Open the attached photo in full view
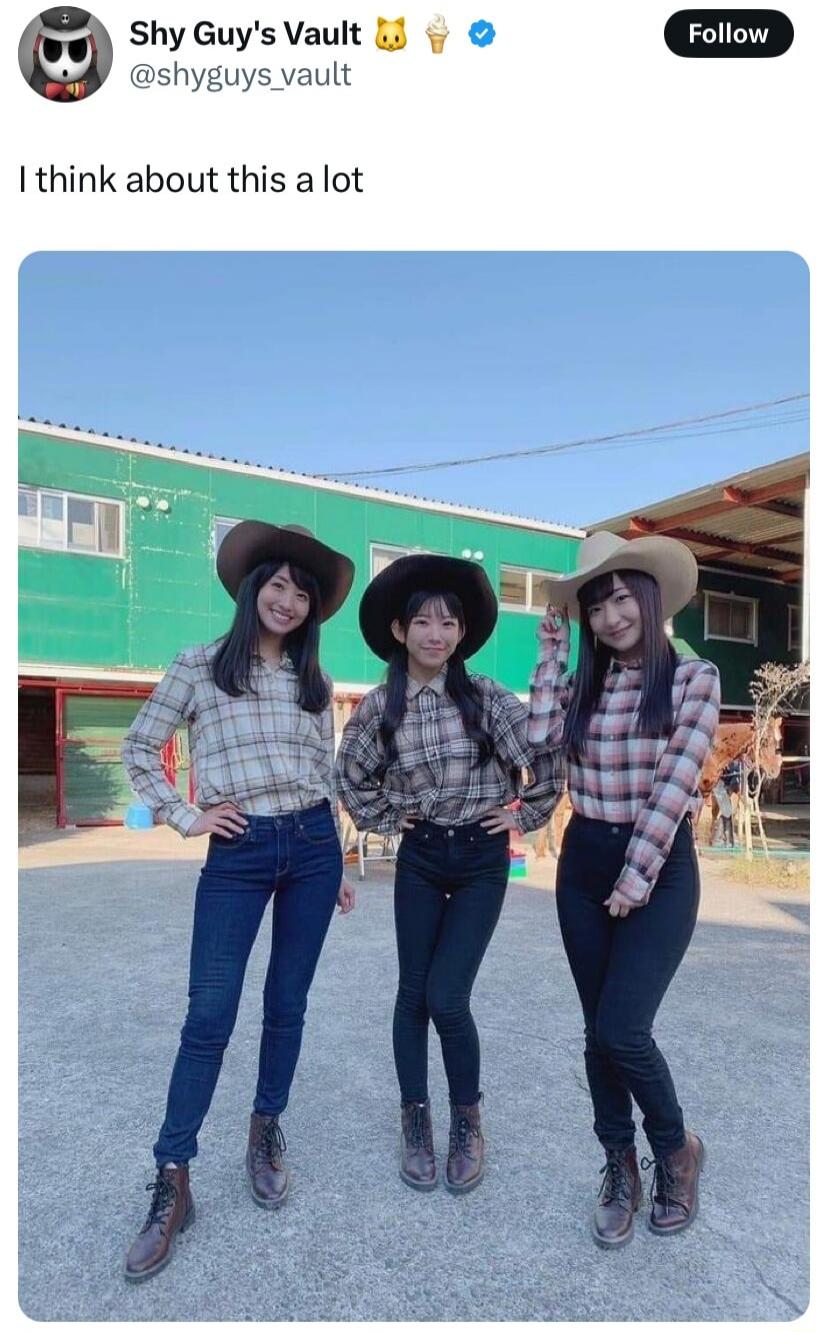Screen dimensions: 827x1332 click(x=413, y=785)
